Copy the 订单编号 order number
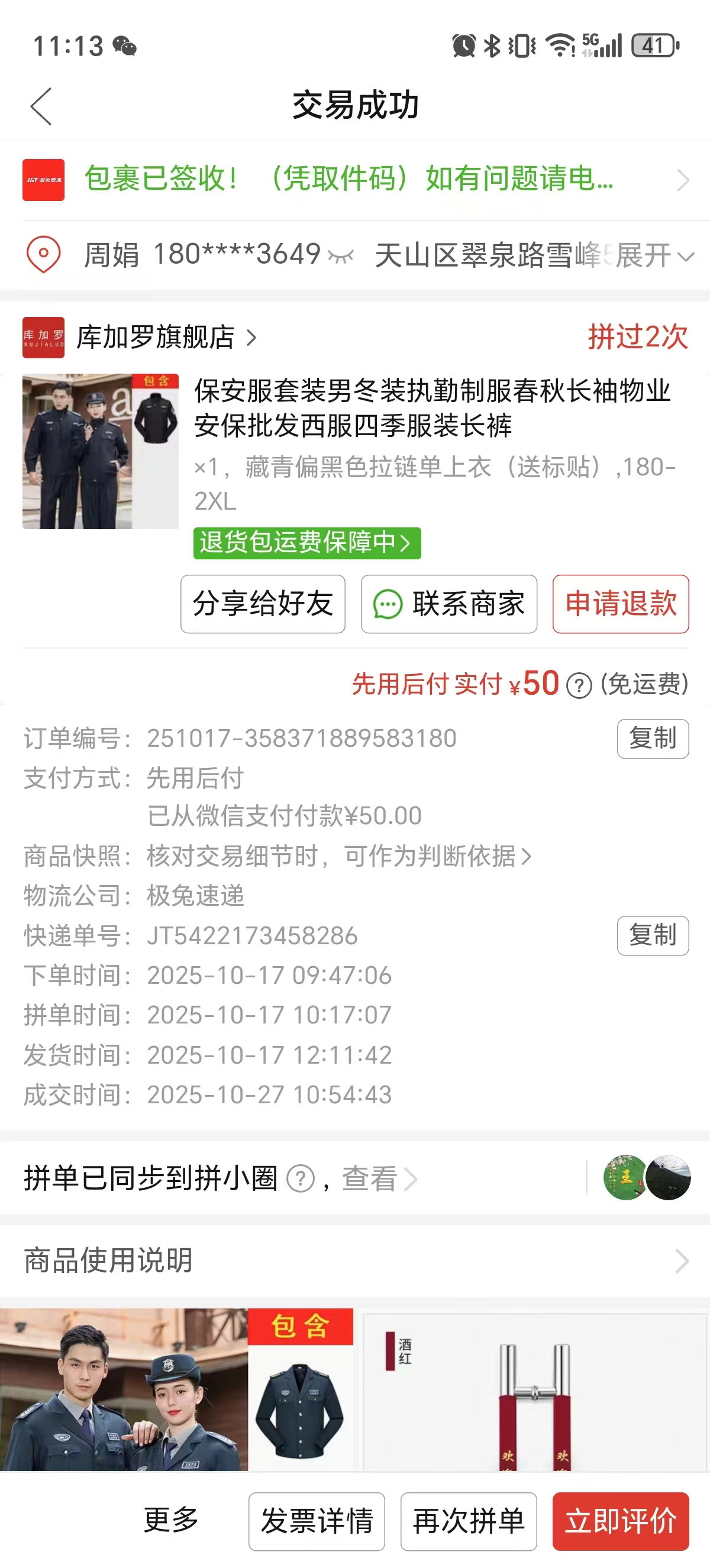710x1568 pixels. pyautogui.click(x=652, y=738)
